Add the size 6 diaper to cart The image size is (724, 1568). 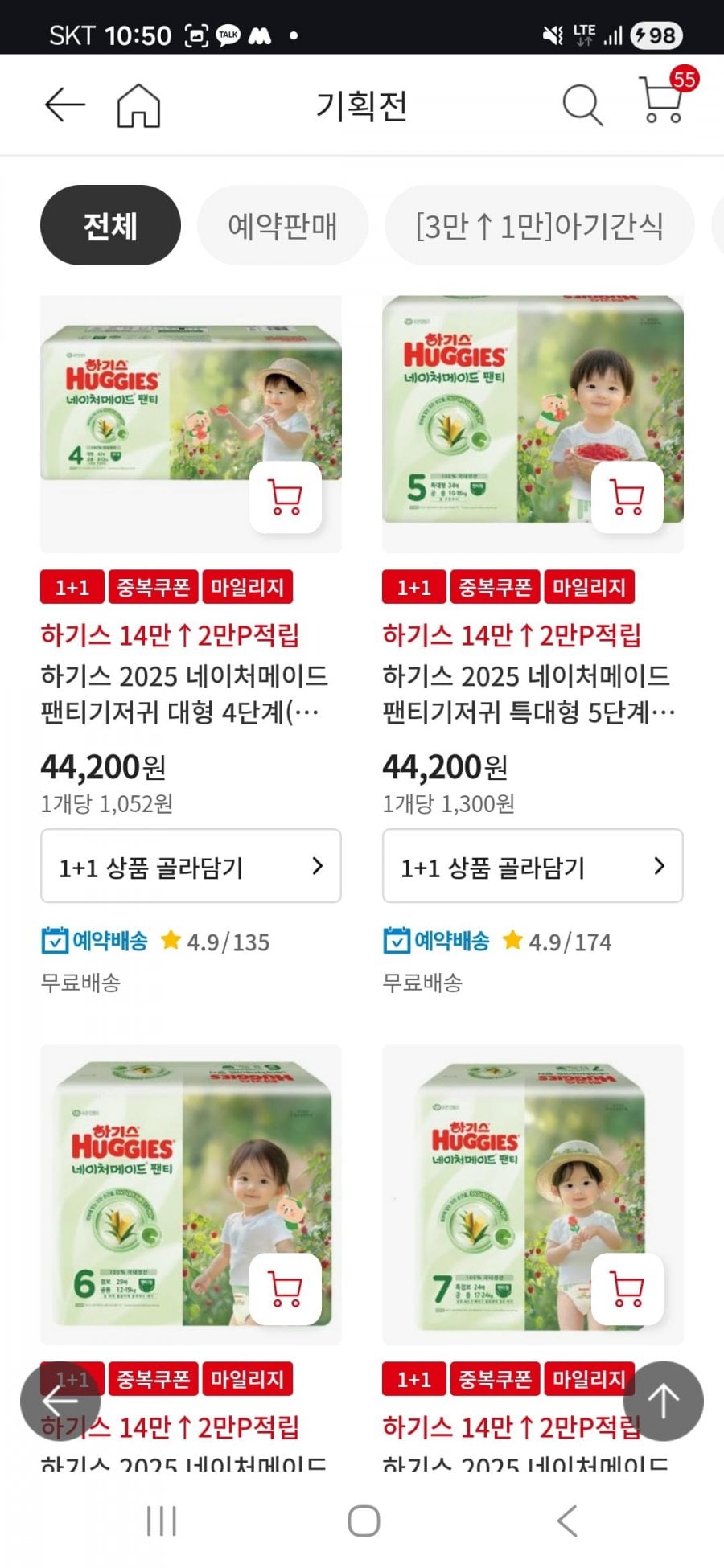tap(286, 1289)
